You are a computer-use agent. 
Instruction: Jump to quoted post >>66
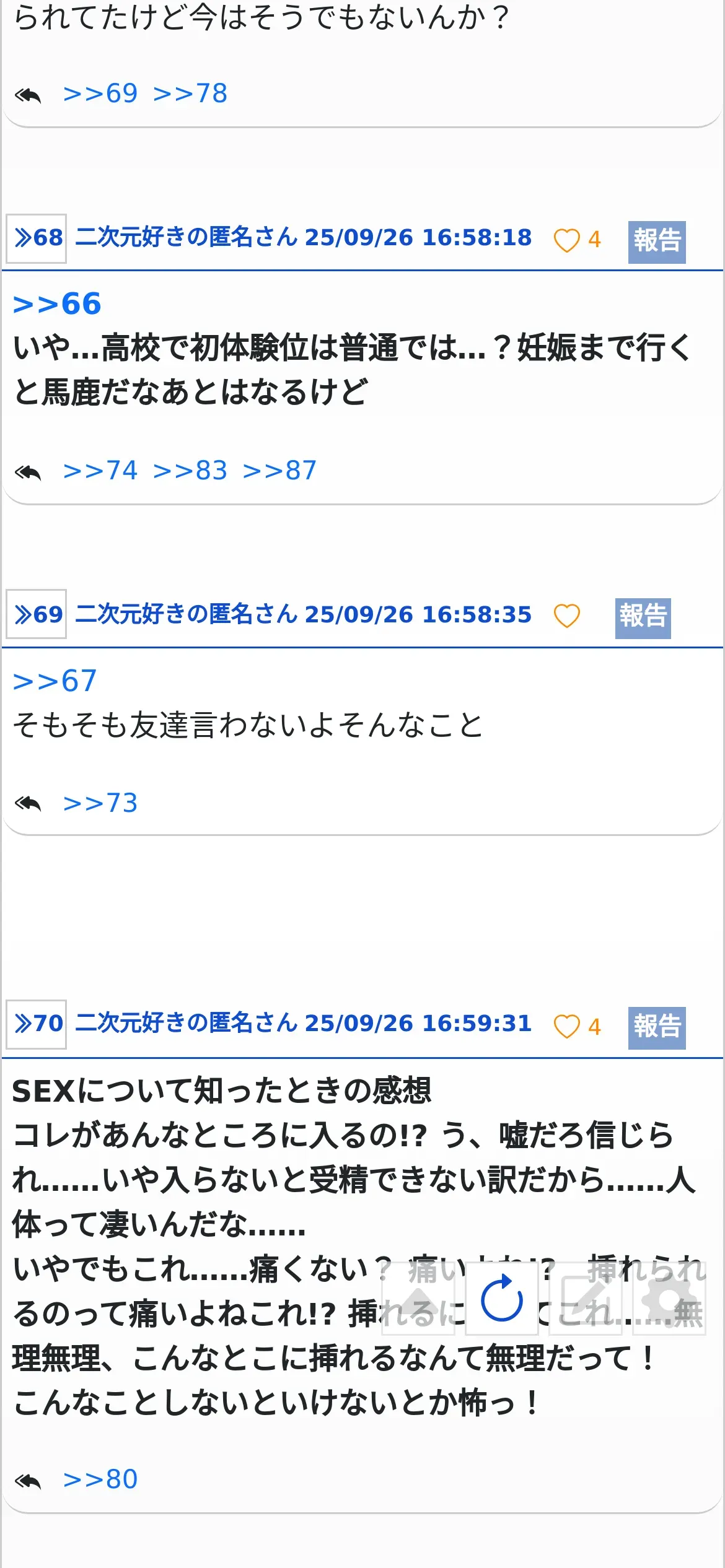[57, 304]
